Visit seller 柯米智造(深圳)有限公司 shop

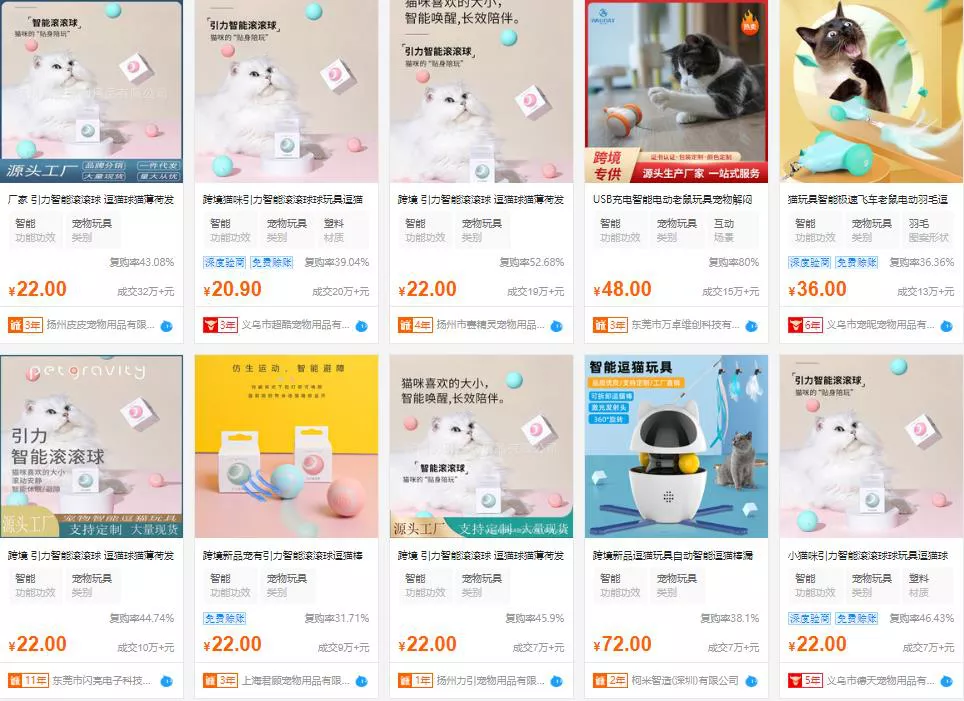687,681
